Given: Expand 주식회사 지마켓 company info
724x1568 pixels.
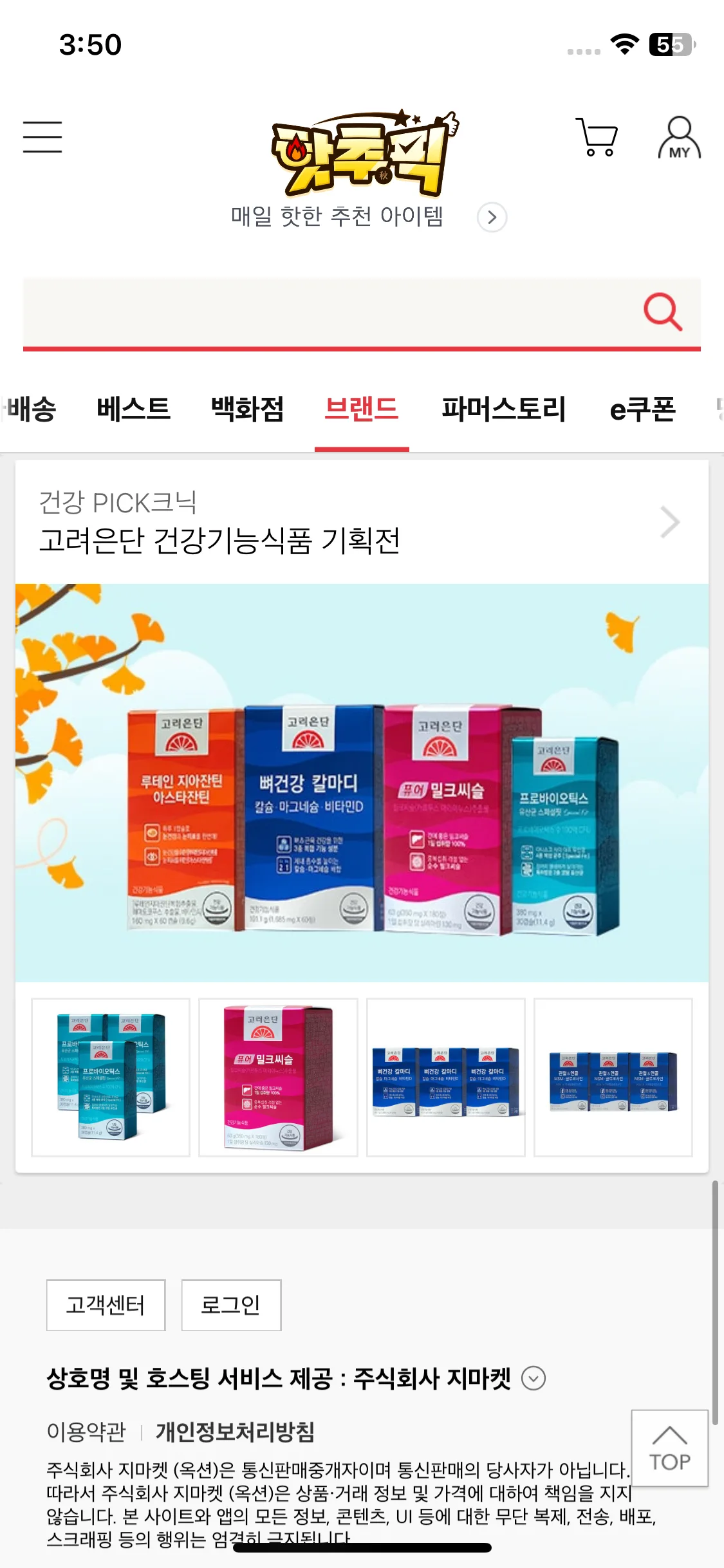Looking at the screenshot, I should pyautogui.click(x=534, y=1378).
